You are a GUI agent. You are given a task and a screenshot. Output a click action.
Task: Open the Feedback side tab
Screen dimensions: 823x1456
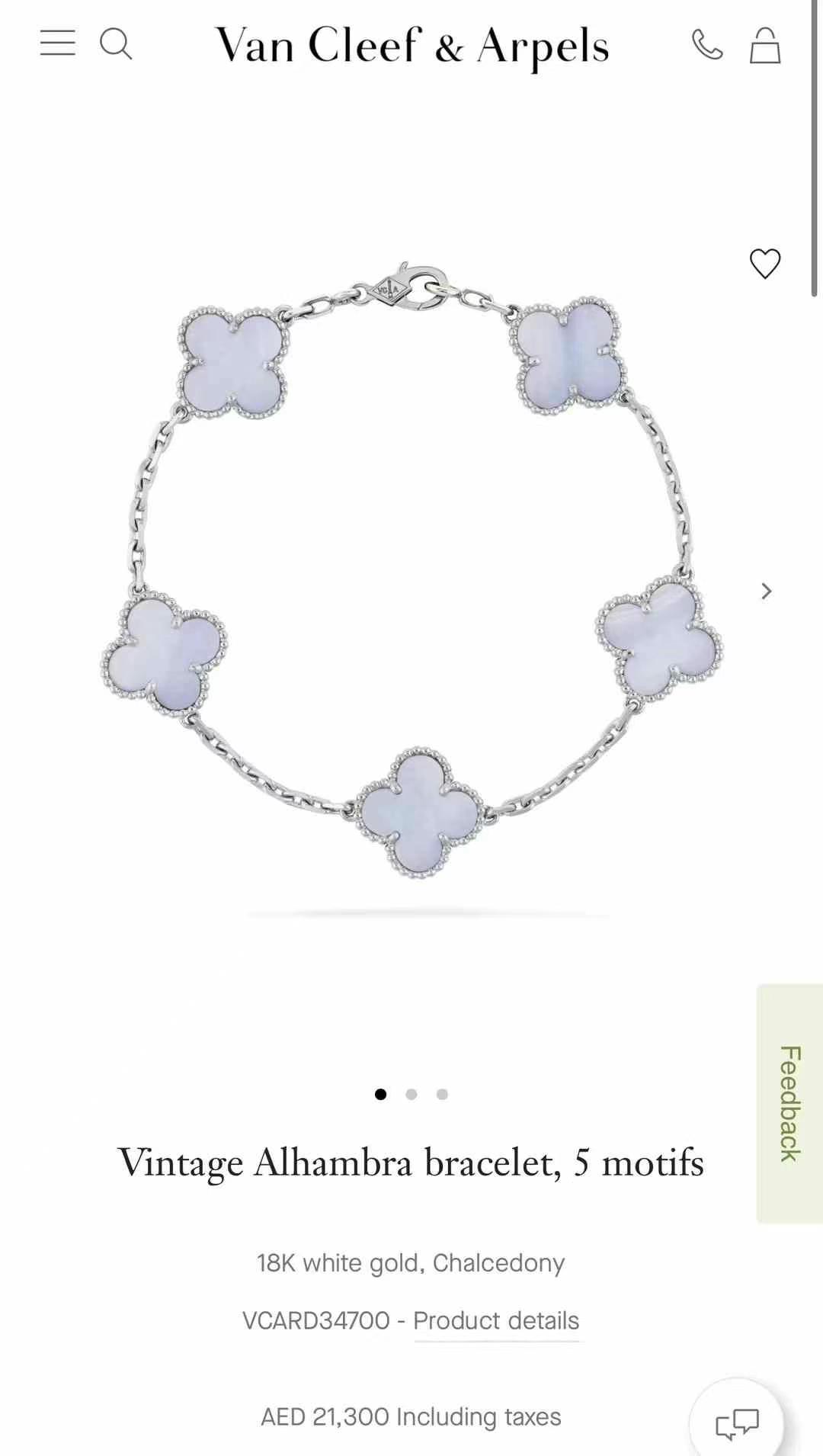point(789,1103)
